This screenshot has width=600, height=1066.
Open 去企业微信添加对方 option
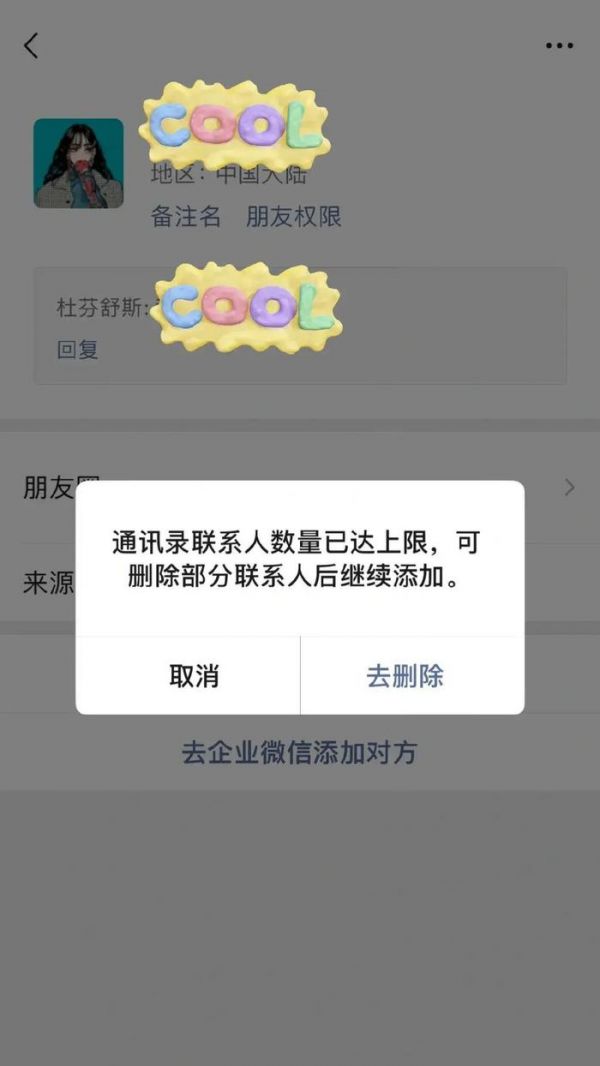tap(298, 752)
